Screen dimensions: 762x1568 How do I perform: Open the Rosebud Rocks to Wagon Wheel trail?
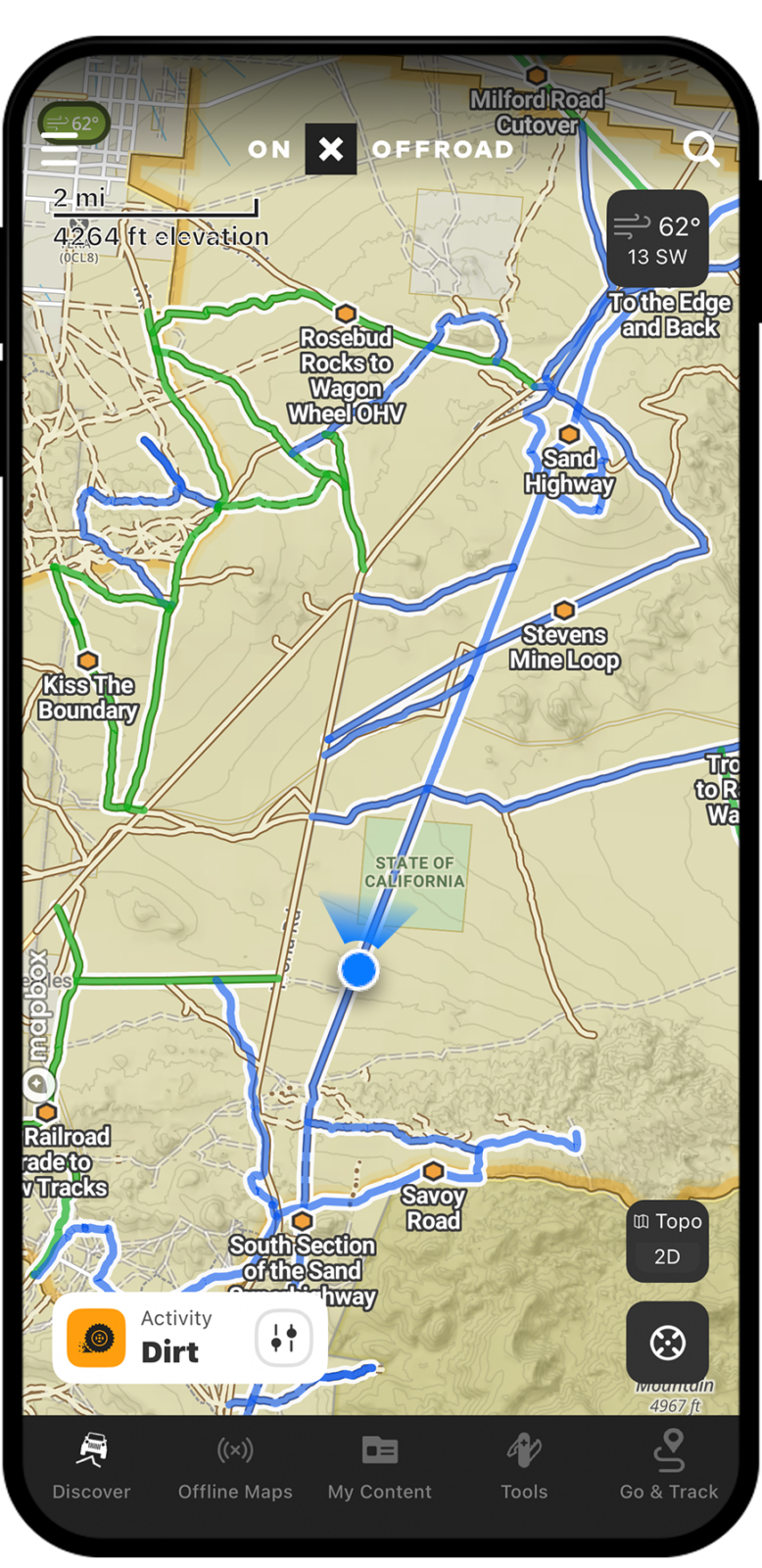pos(346,313)
